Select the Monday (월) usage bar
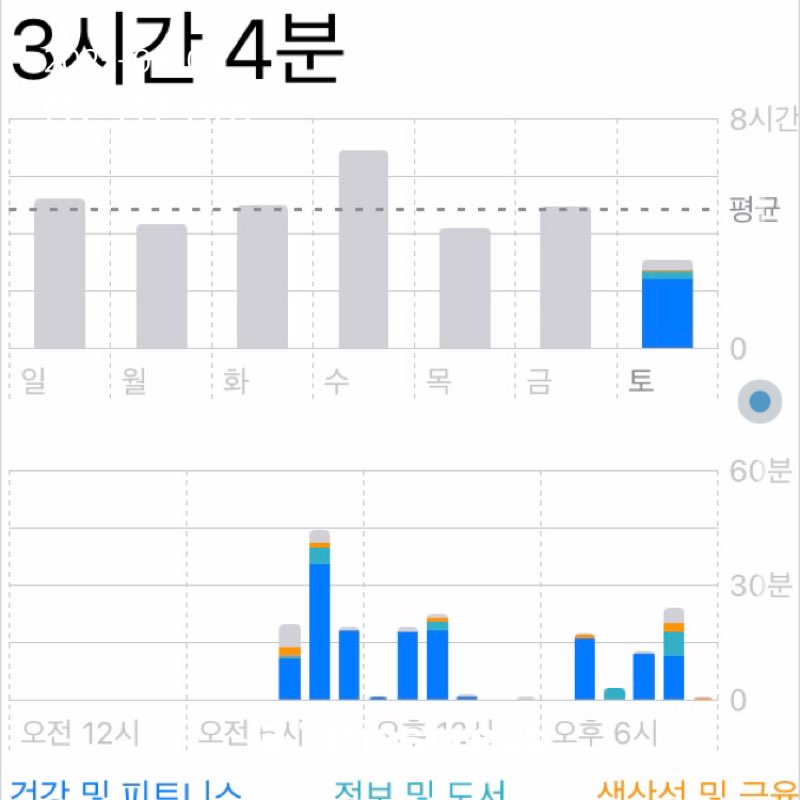The height and width of the screenshot is (800, 800). coord(162,287)
